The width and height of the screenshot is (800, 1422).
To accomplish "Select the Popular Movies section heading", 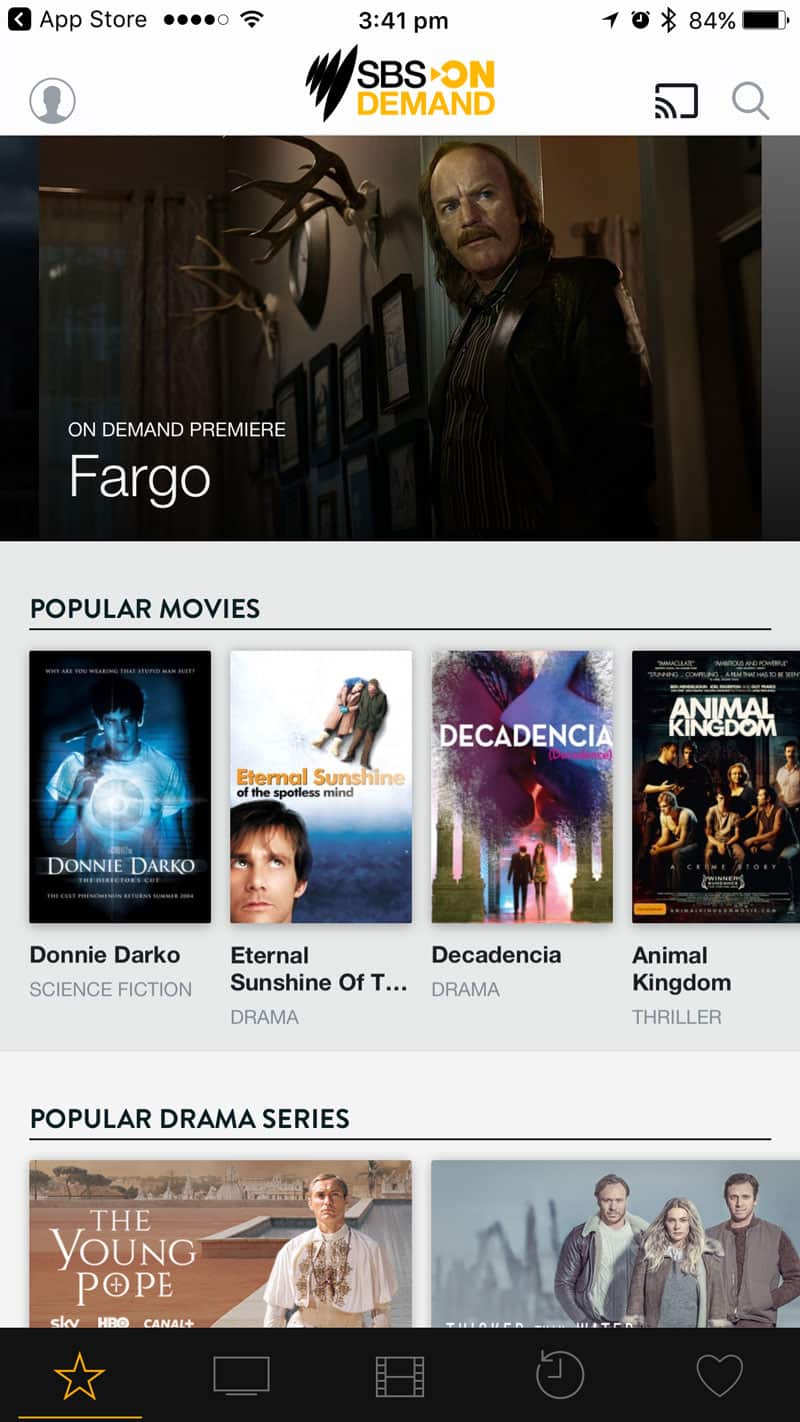I will point(146,608).
